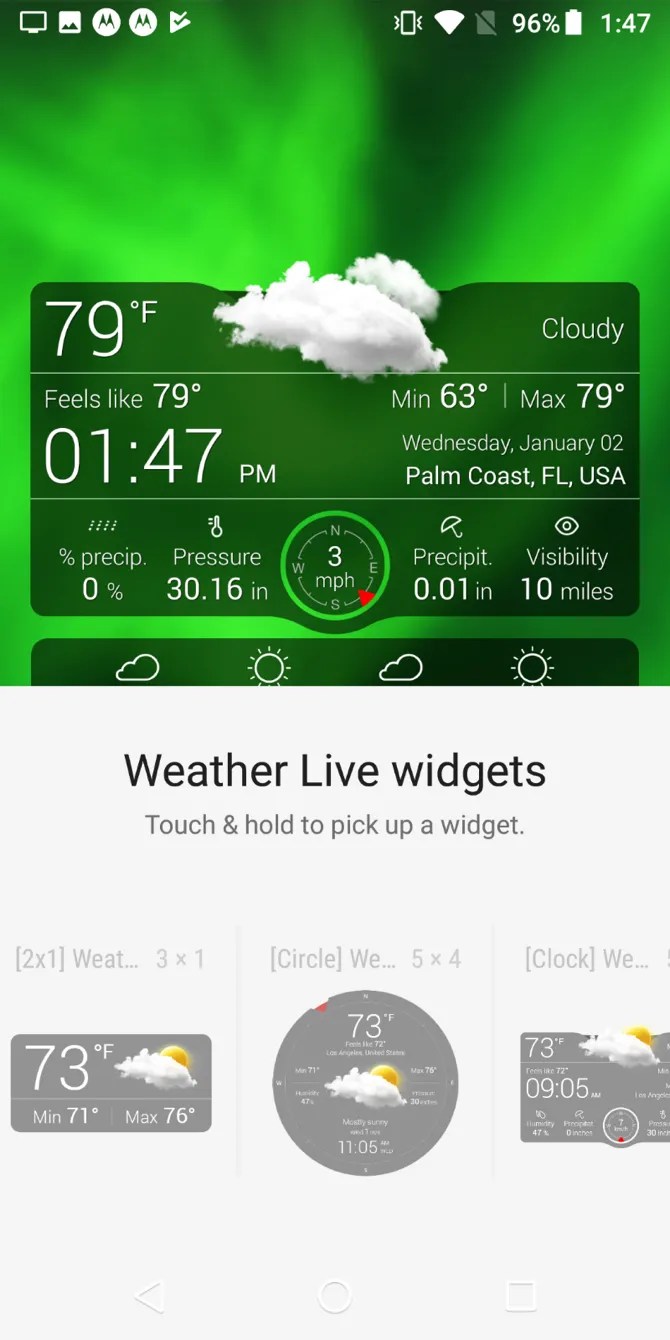
Task: Go to the home screen
Action: point(335,1297)
